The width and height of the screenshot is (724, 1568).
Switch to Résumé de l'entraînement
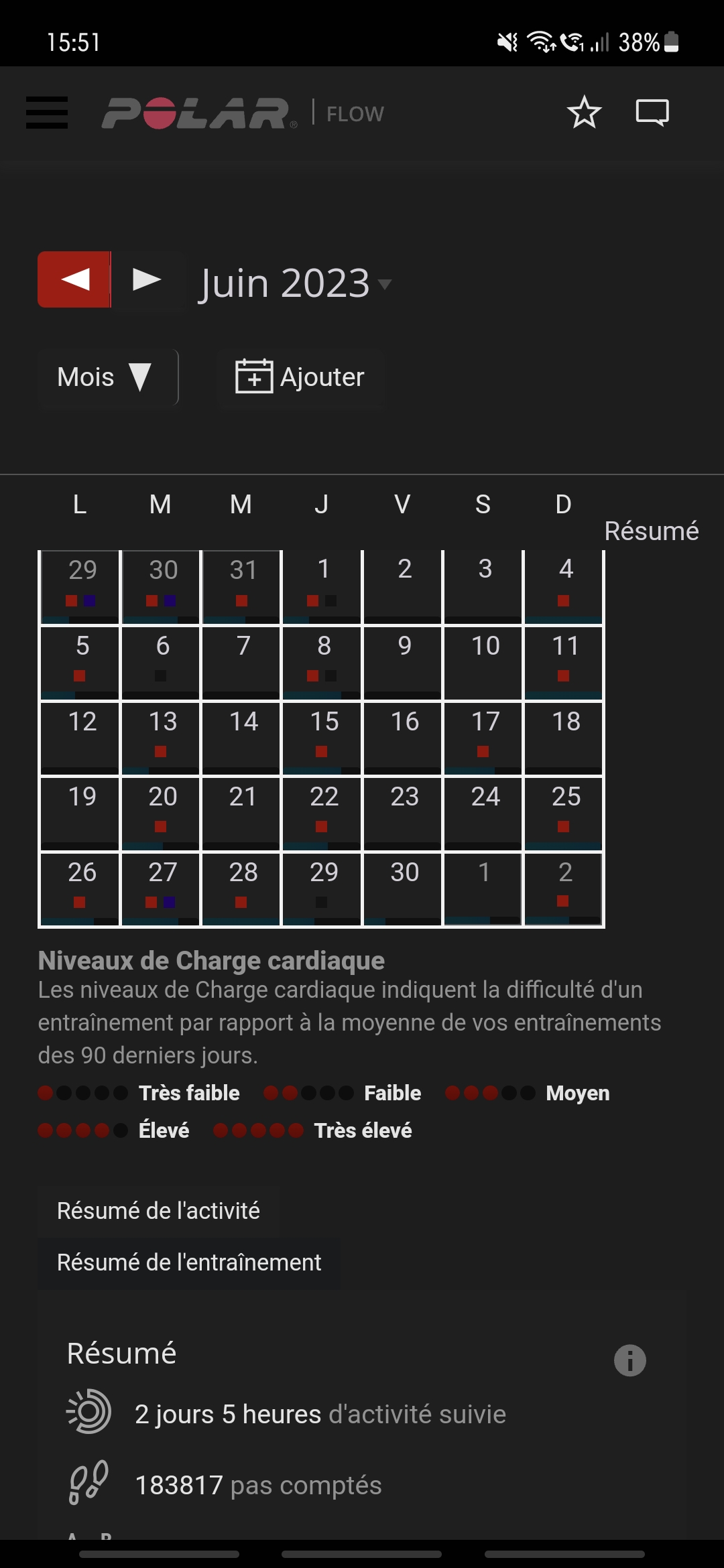tap(188, 1262)
